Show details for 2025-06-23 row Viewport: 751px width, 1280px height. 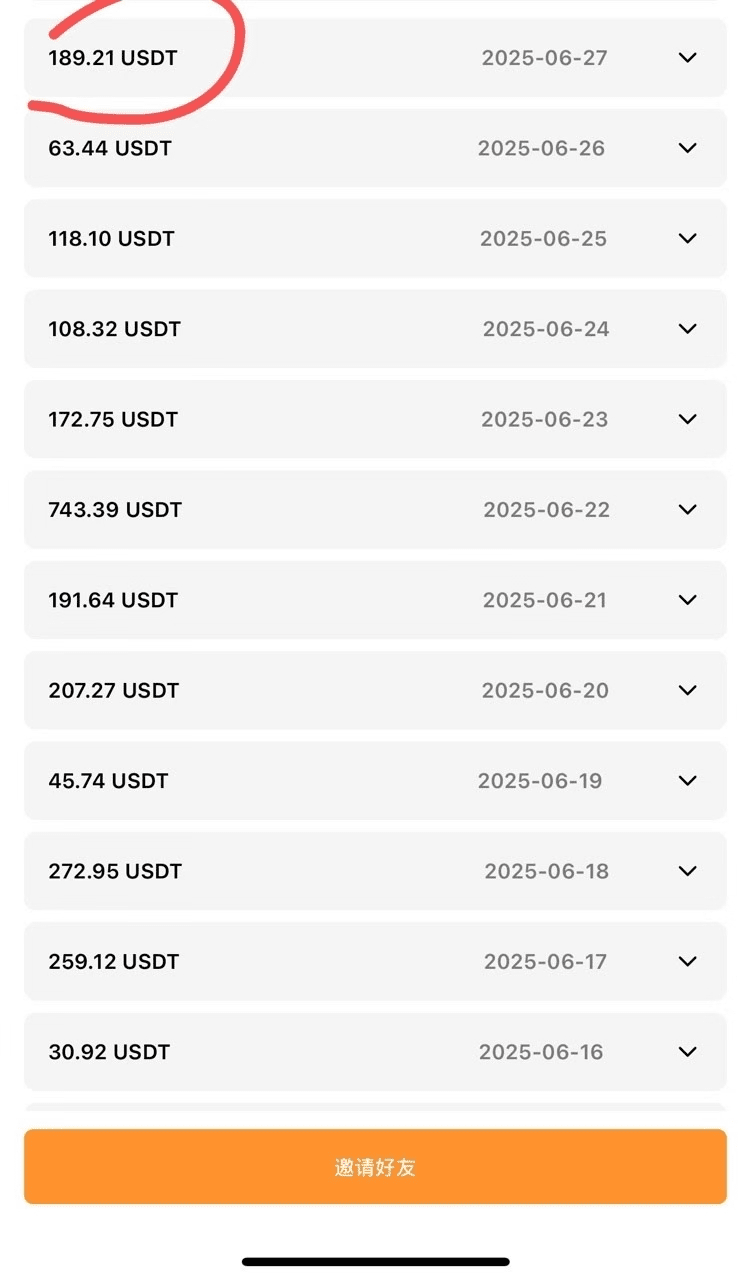tap(687, 419)
